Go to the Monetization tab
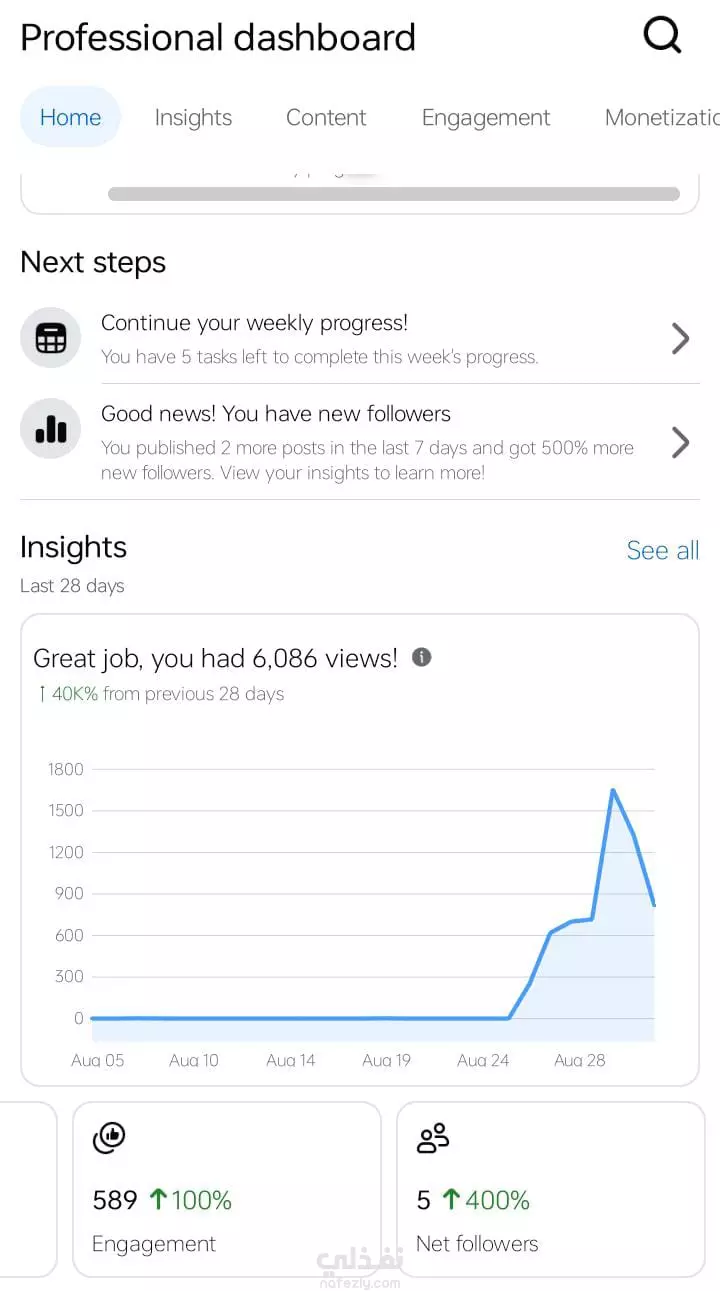Screen dimensions: 720x1291 pos(662,117)
